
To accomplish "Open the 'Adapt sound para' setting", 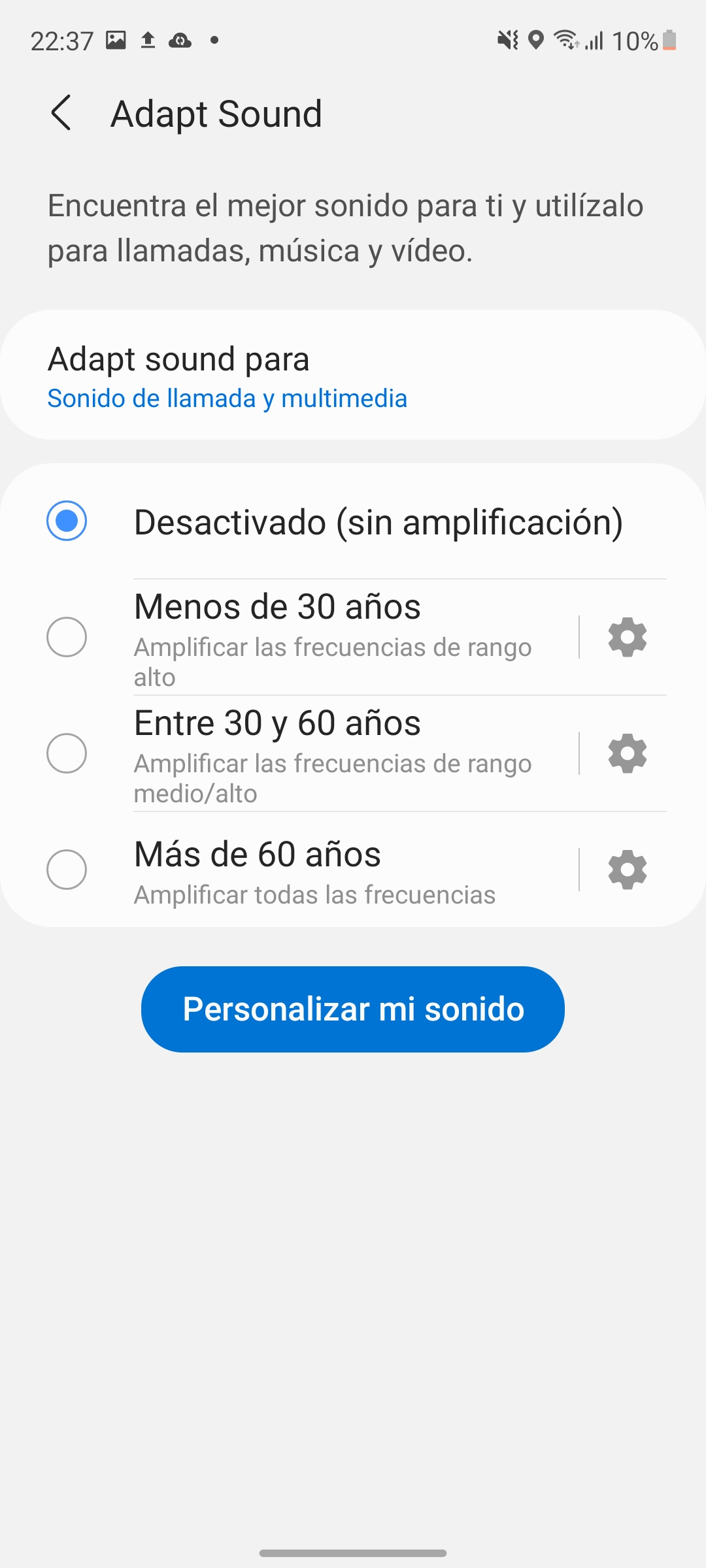I will coord(353,375).
